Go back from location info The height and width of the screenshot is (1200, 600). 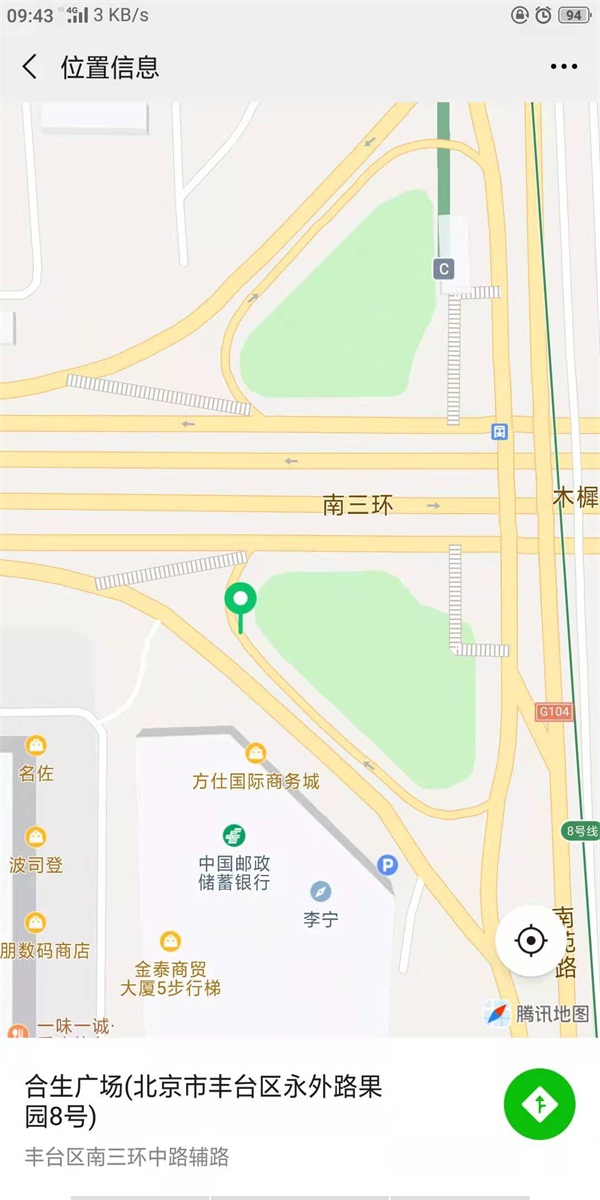30,67
